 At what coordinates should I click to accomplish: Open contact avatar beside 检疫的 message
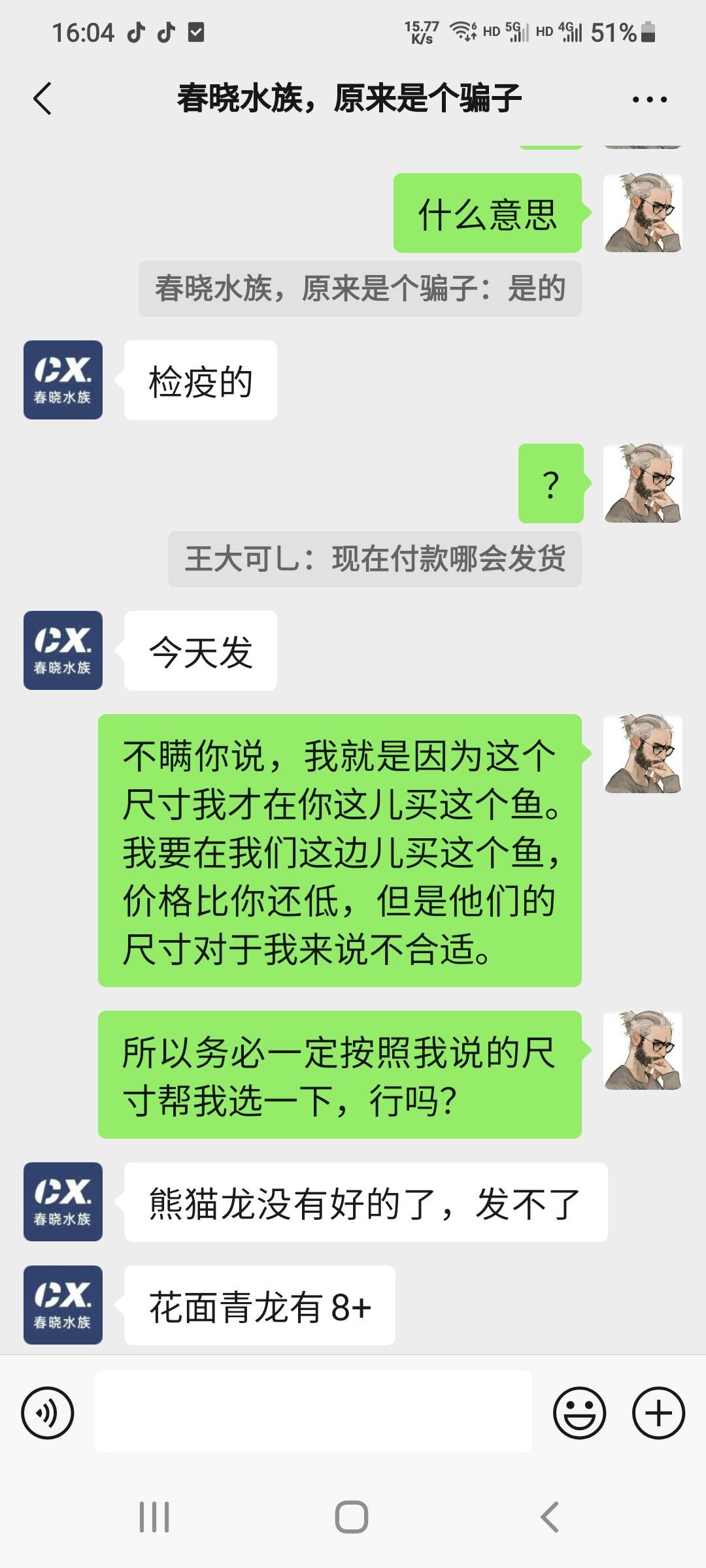pos(63,380)
